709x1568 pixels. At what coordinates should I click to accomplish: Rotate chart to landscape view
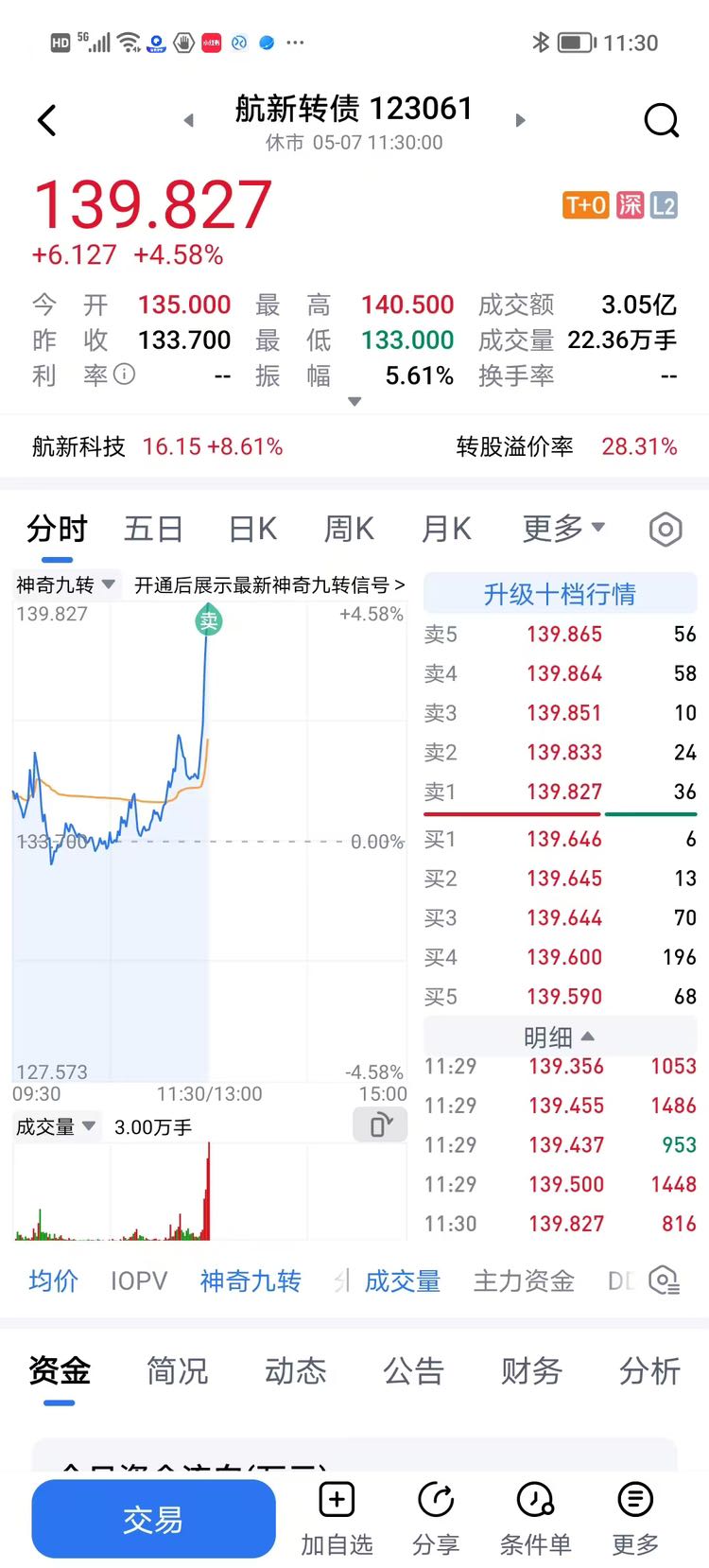pyautogui.click(x=380, y=1125)
